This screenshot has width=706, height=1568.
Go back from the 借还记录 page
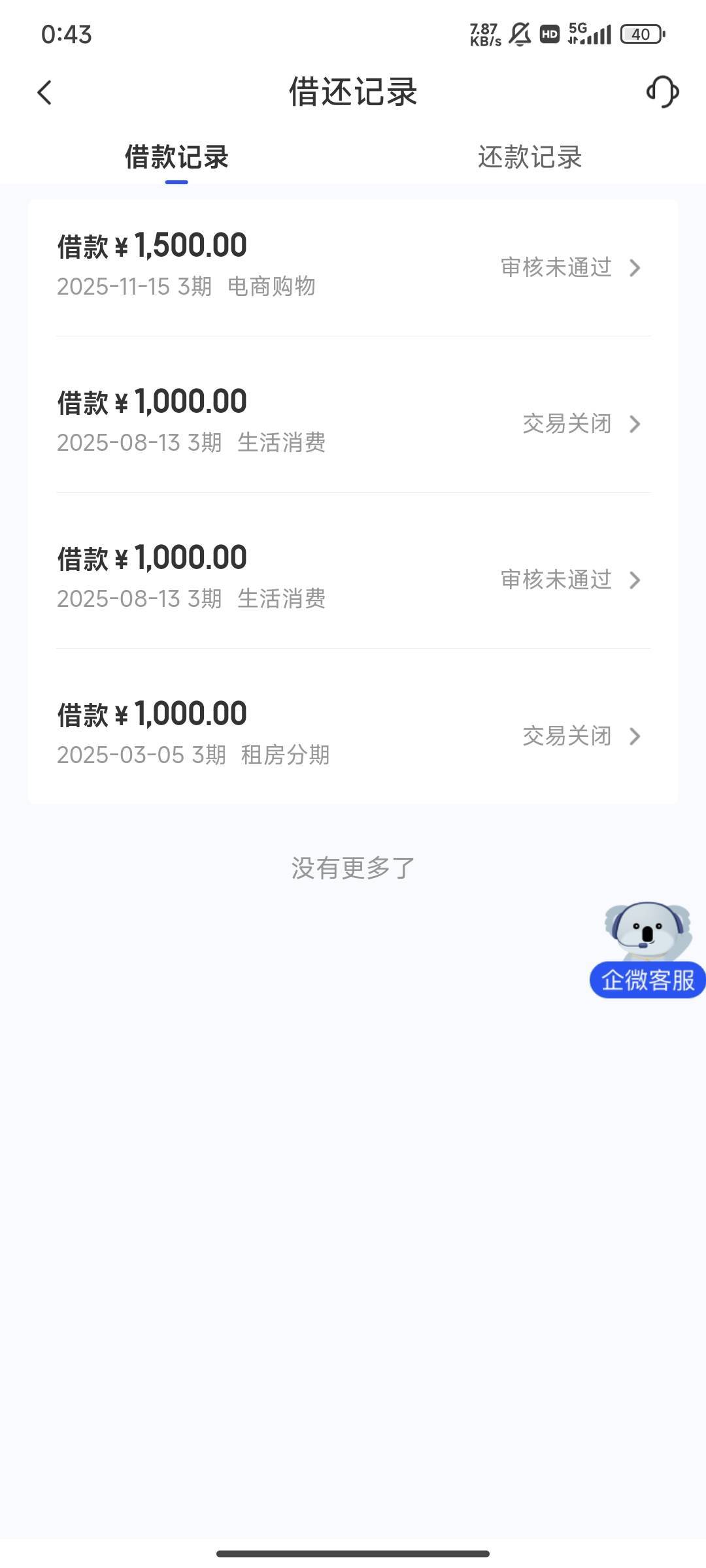(44, 92)
